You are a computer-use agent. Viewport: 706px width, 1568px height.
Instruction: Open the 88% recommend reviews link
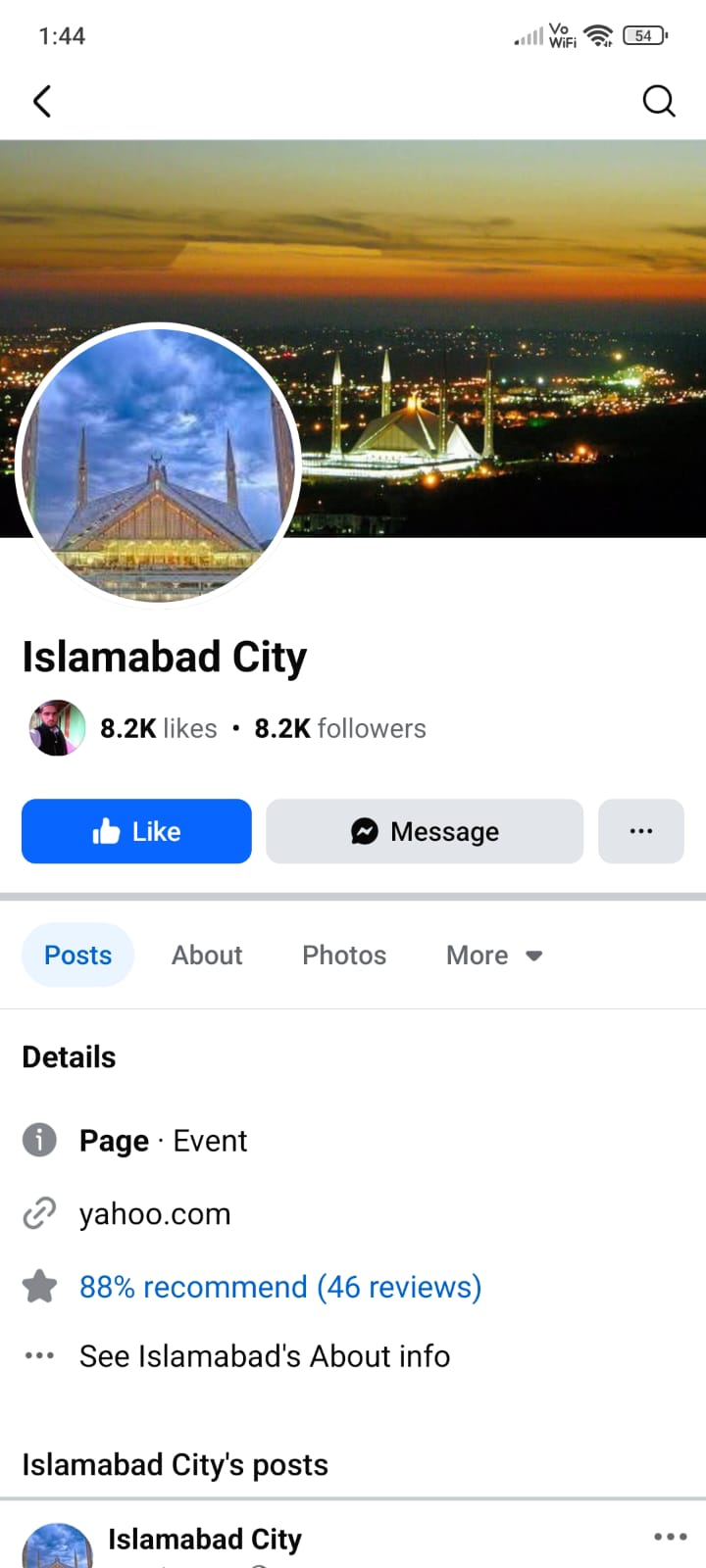point(280,1287)
